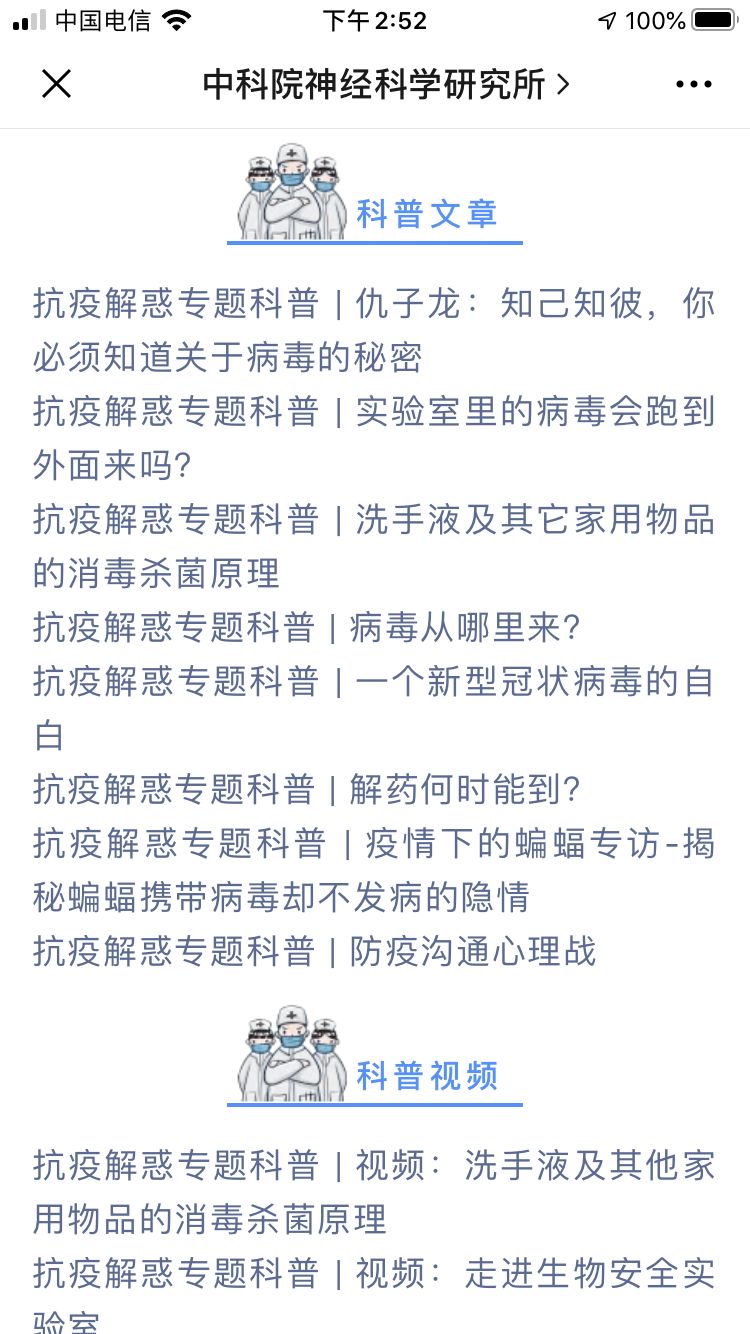Viewport: 750px width, 1334px height.
Task: Open 一个新型冠状病毒的自白 article
Action: coord(374,708)
